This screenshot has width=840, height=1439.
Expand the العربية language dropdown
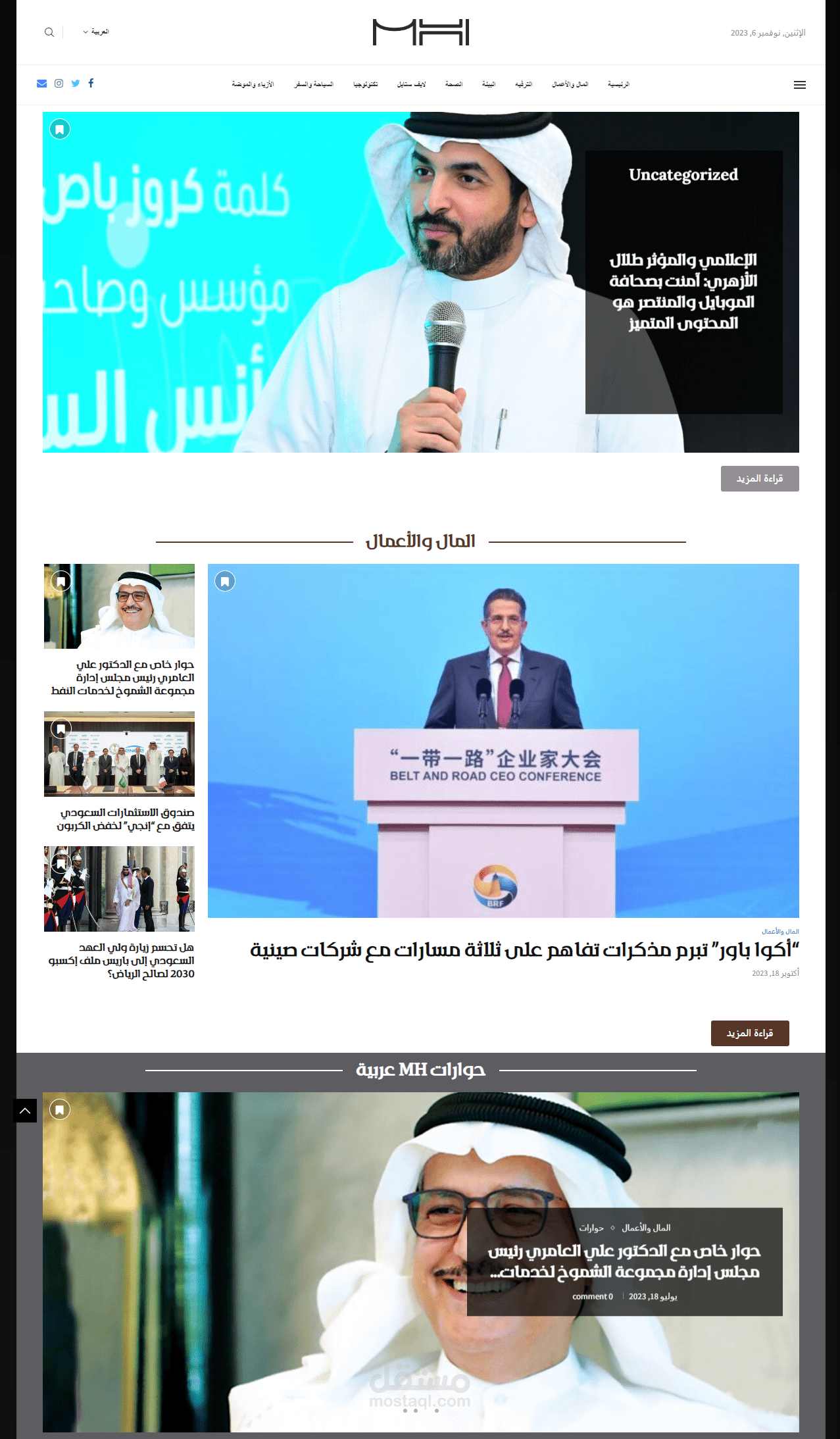pos(96,32)
